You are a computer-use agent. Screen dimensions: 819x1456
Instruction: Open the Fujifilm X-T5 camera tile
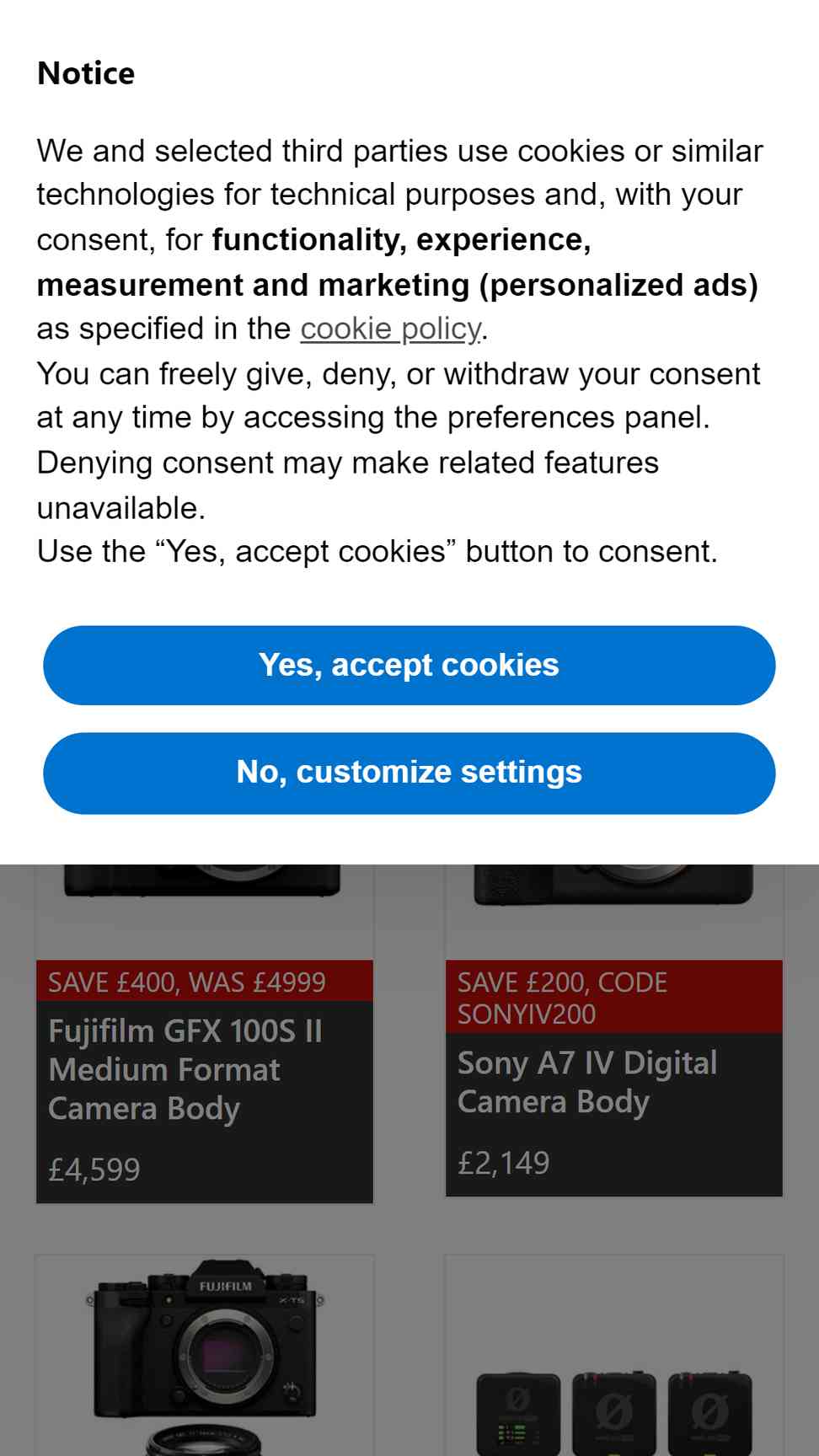[x=205, y=1356]
